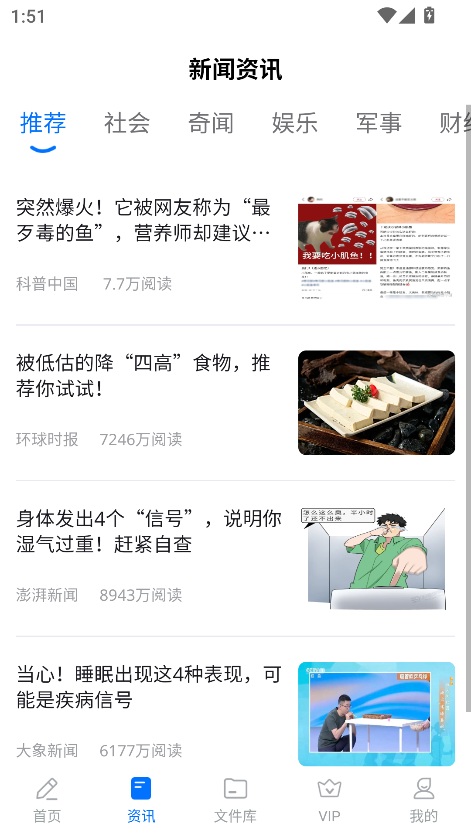
Task: Switch to the 社会 tab
Action: [x=127, y=123]
